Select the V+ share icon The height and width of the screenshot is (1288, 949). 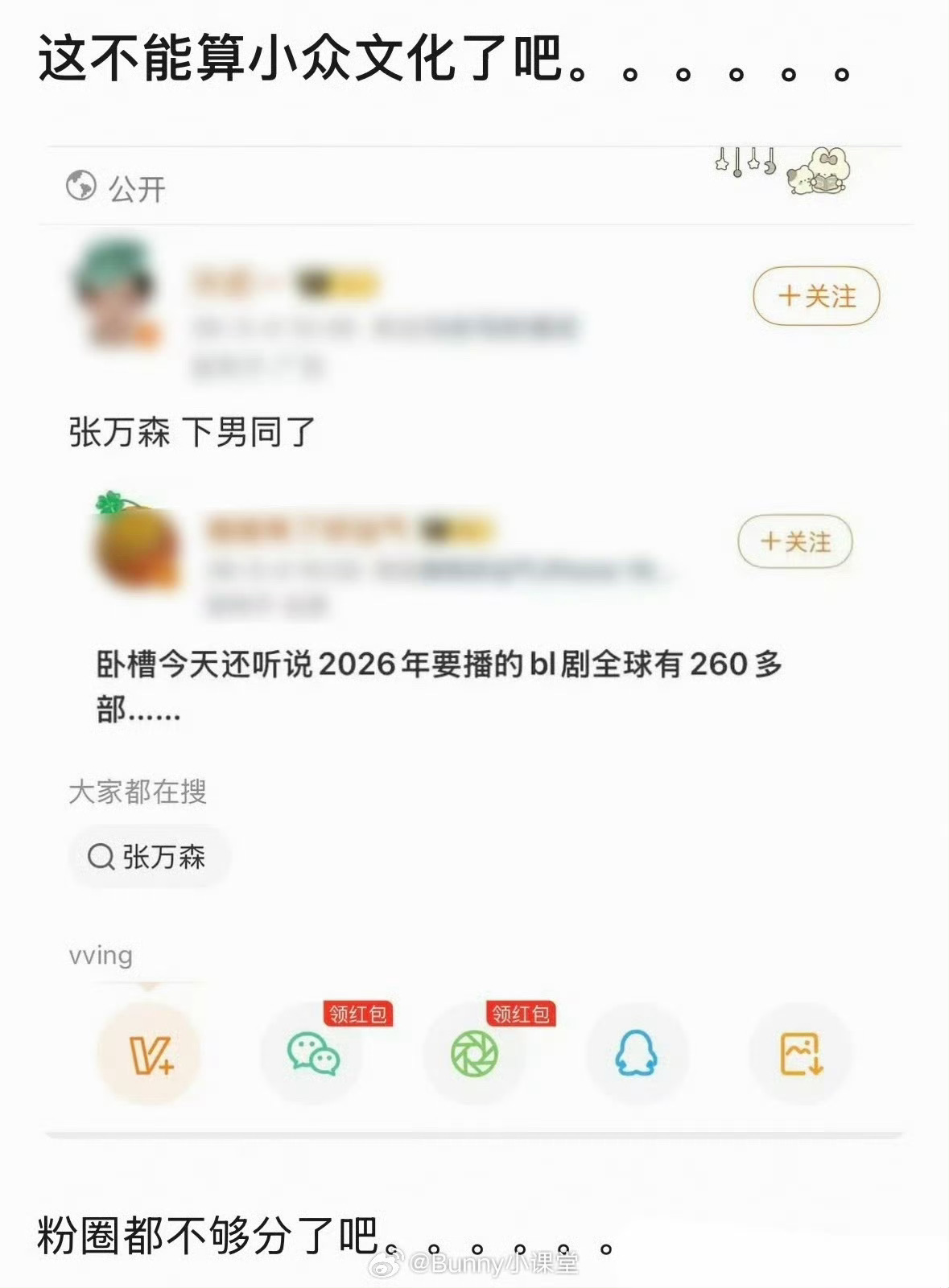click(x=152, y=1055)
